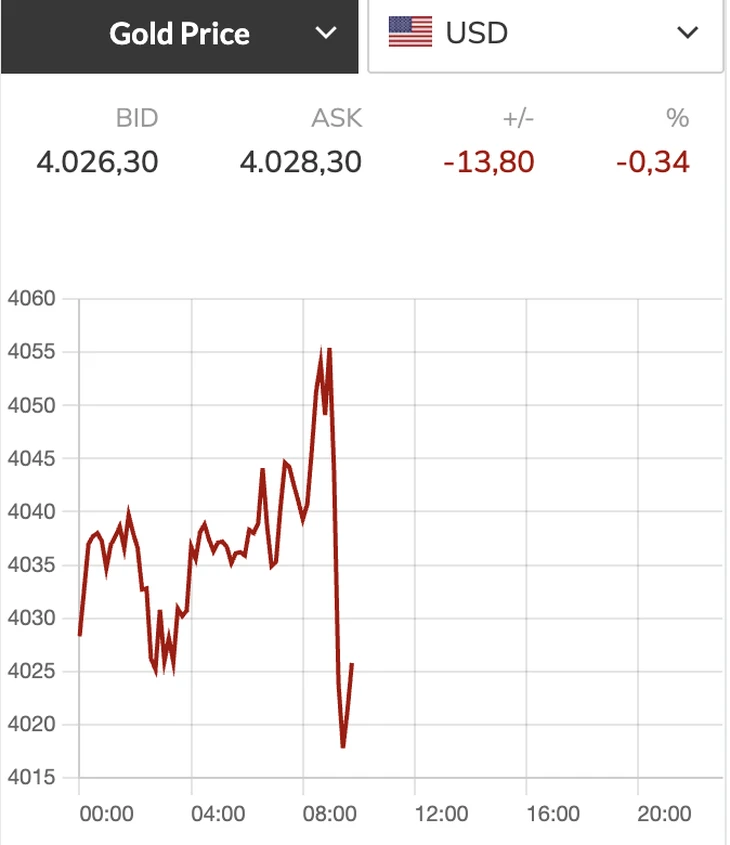Viewport: 730px width, 845px height.
Task: Open the Gold Price metal dropdown
Action: (180, 35)
